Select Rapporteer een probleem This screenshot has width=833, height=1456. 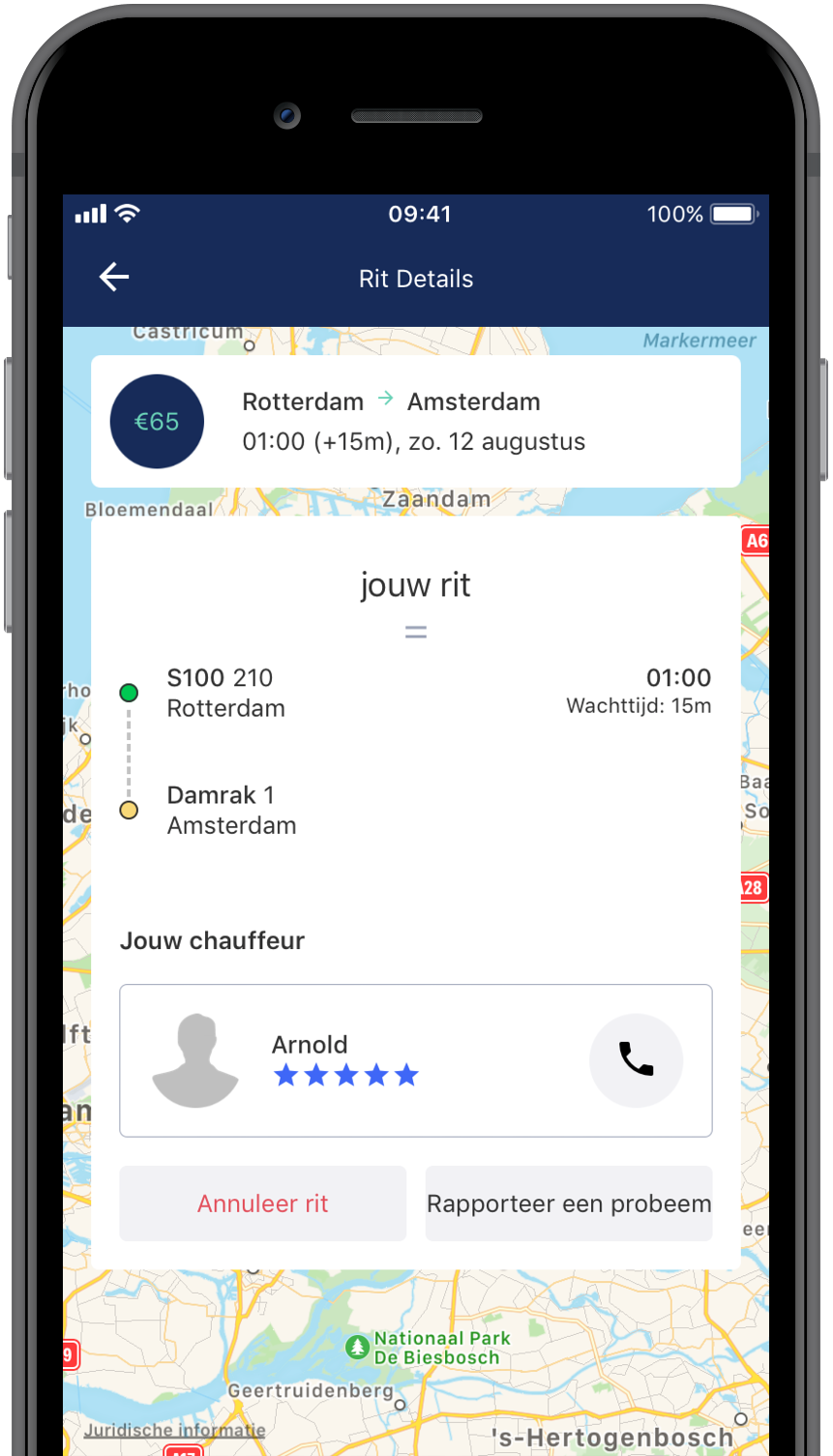(569, 1203)
